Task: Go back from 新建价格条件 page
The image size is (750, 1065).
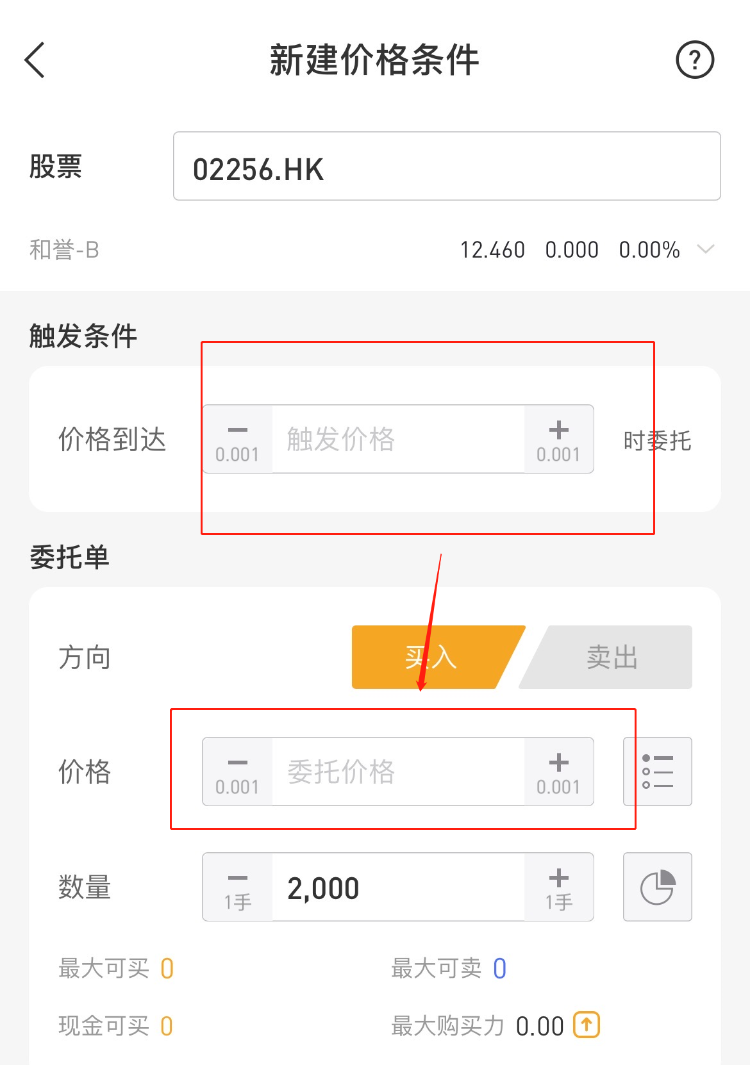Action: coord(35,60)
